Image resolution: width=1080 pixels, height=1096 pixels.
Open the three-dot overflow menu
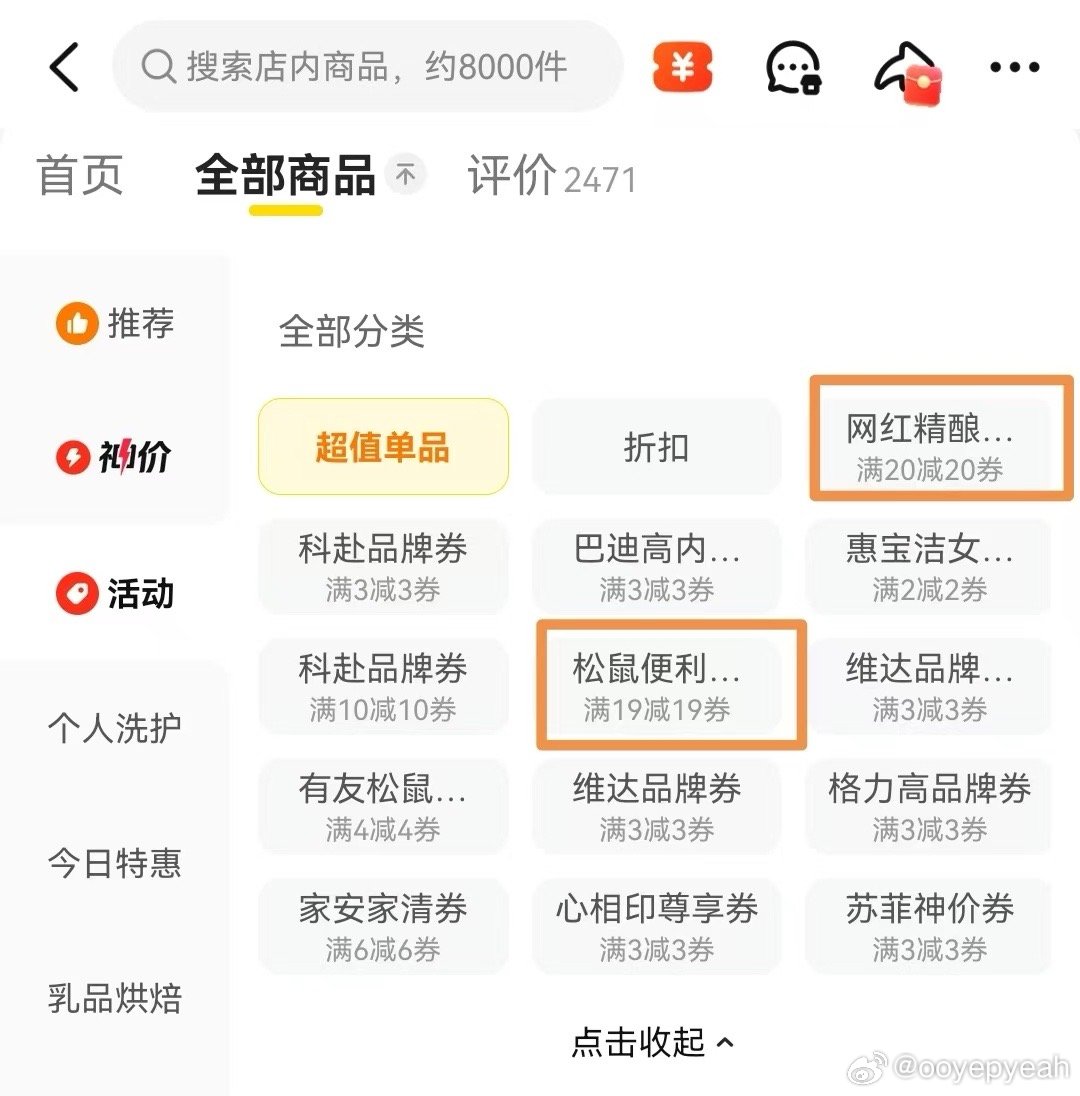pos(1014,68)
